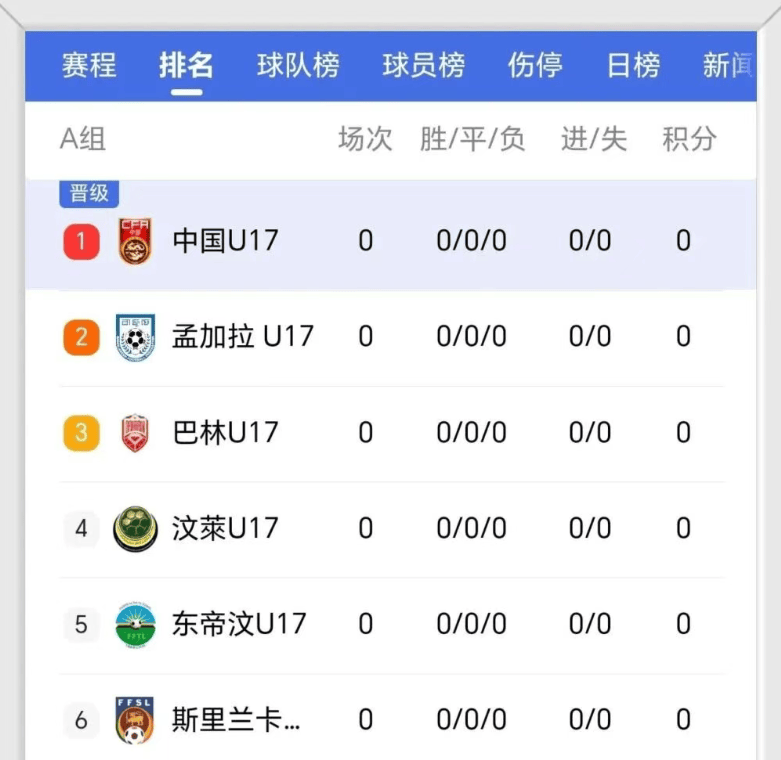The height and width of the screenshot is (760, 781).
Task: Open the 球队榜 tab
Action: (298, 66)
